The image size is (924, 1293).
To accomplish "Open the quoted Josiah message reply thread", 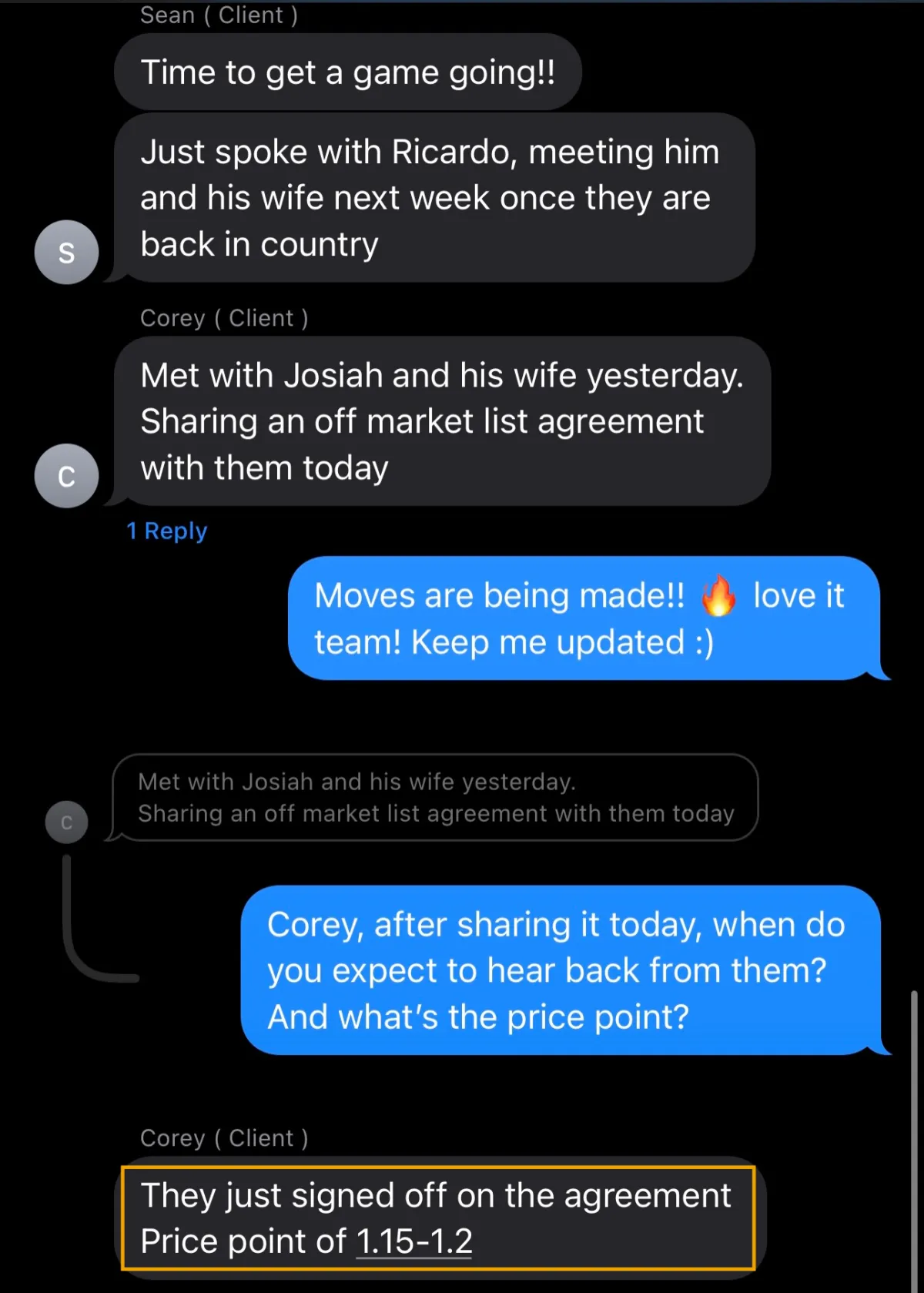I will tap(435, 798).
